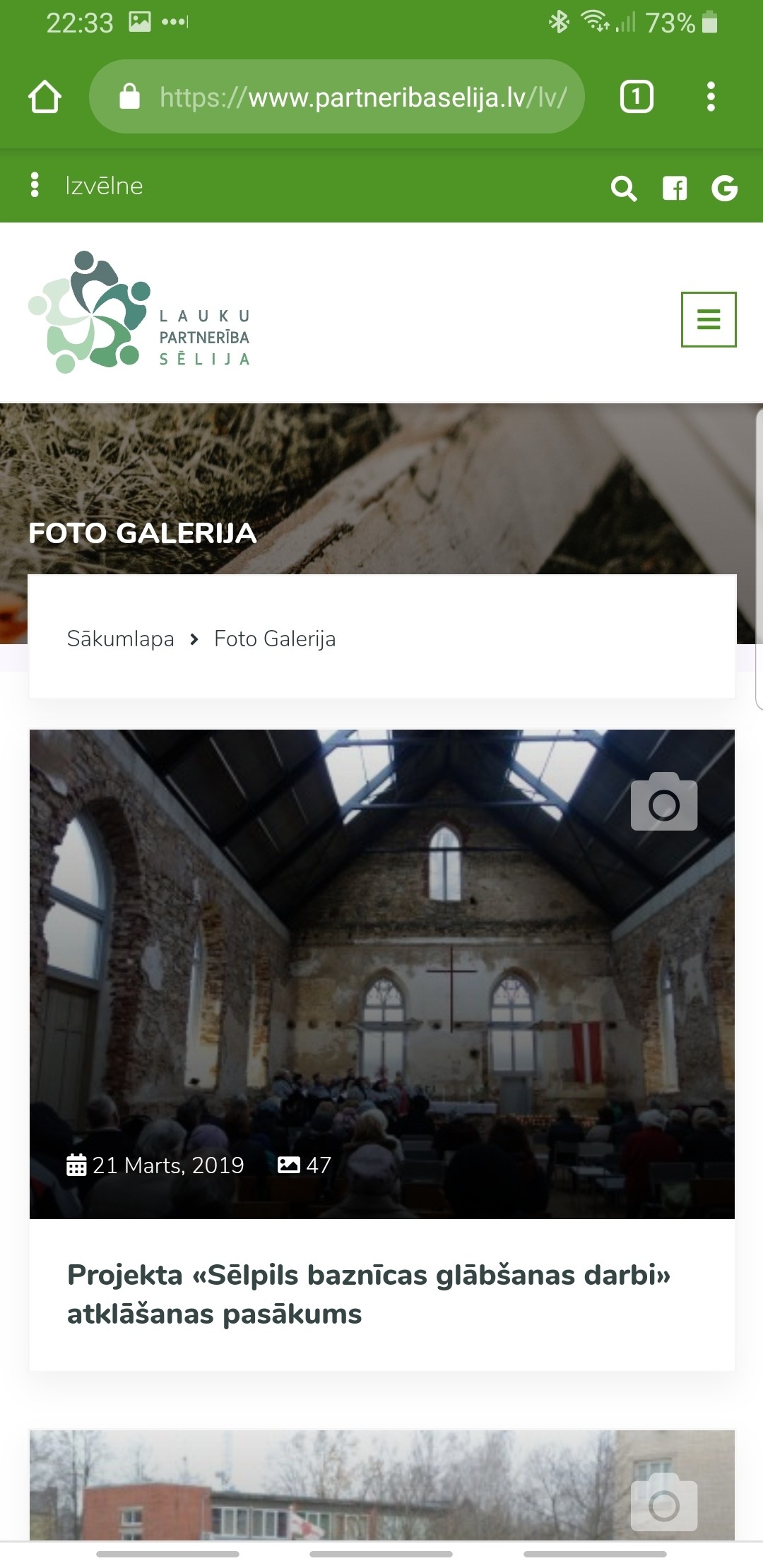Image resolution: width=763 pixels, height=1568 pixels.
Task: Open the browser tab switcher
Action: (636, 97)
